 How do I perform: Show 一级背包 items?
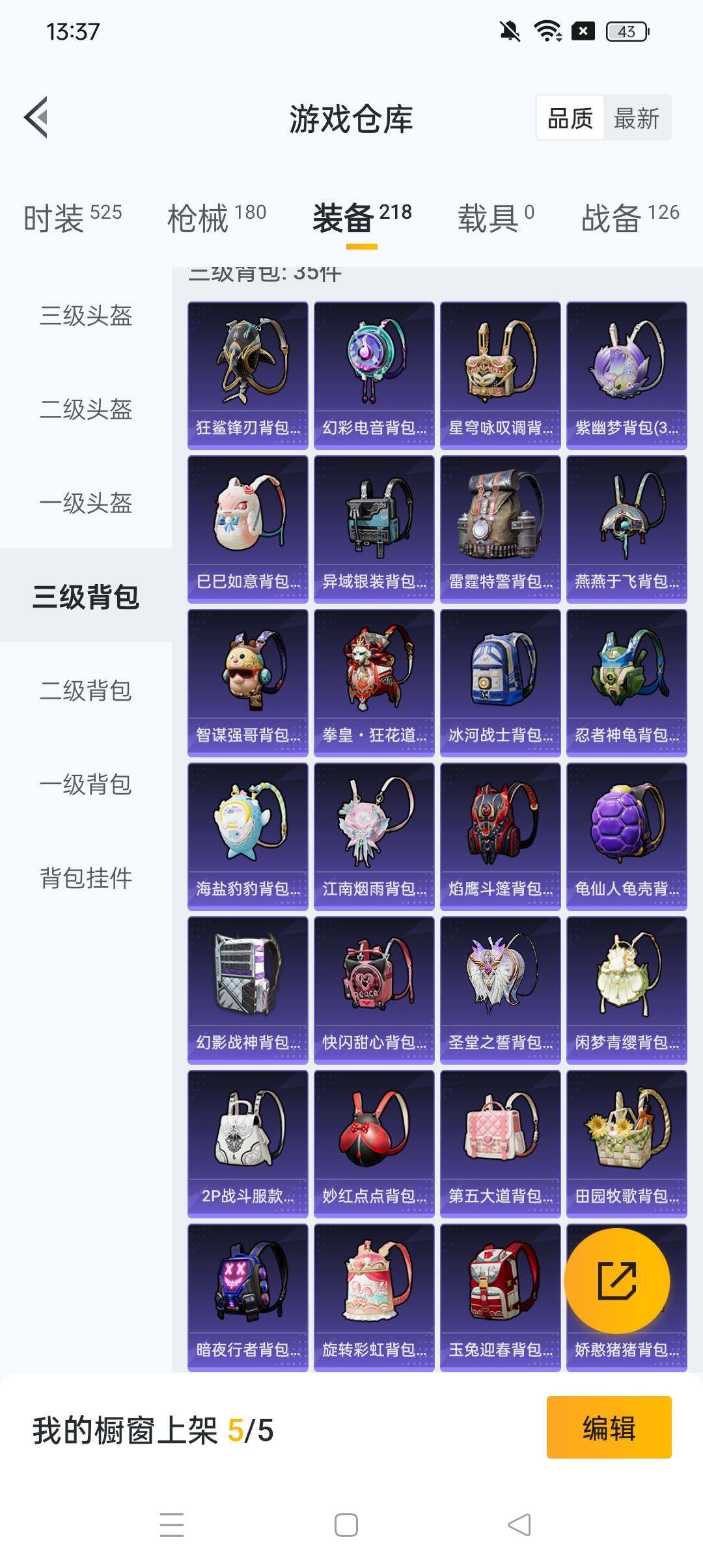tap(86, 785)
